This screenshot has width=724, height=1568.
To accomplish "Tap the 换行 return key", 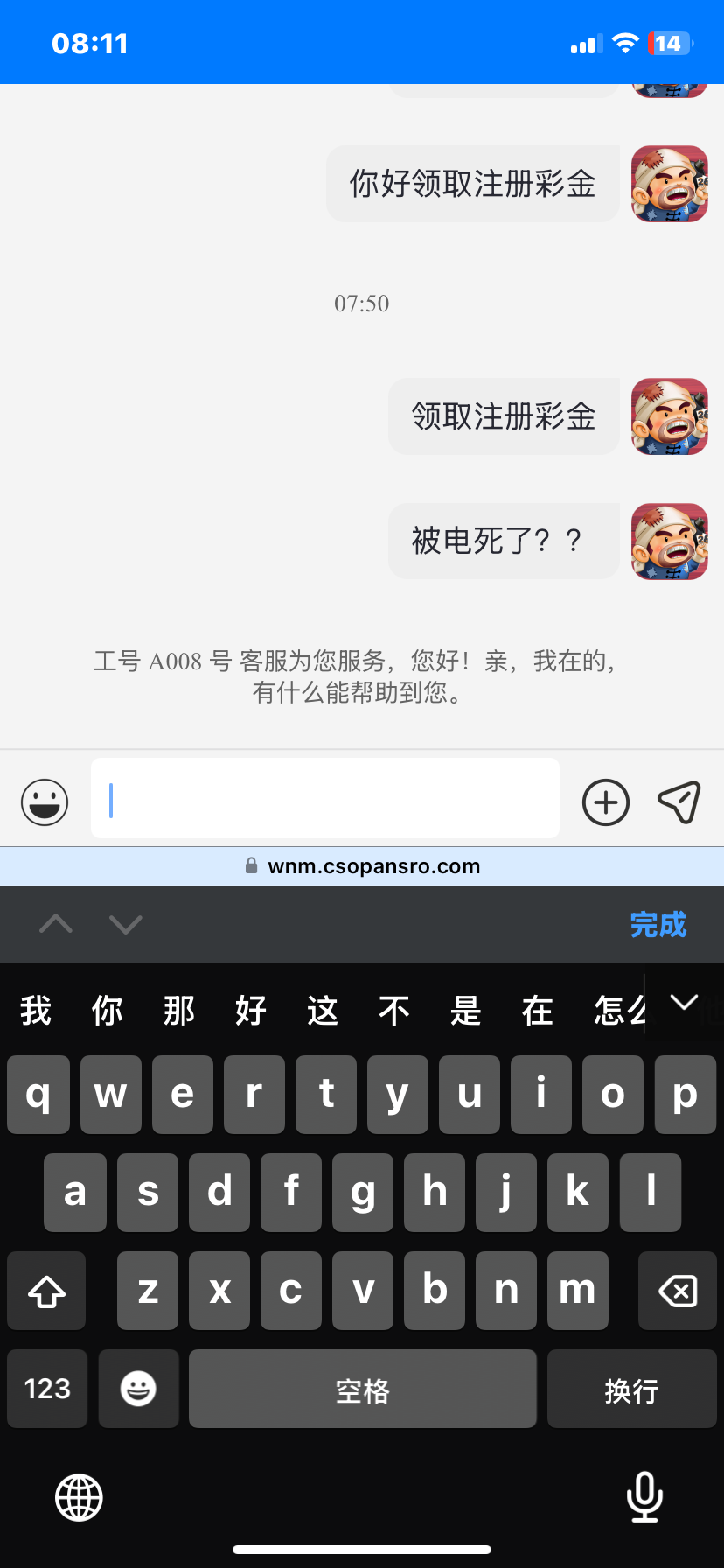I will [x=631, y=1389].
